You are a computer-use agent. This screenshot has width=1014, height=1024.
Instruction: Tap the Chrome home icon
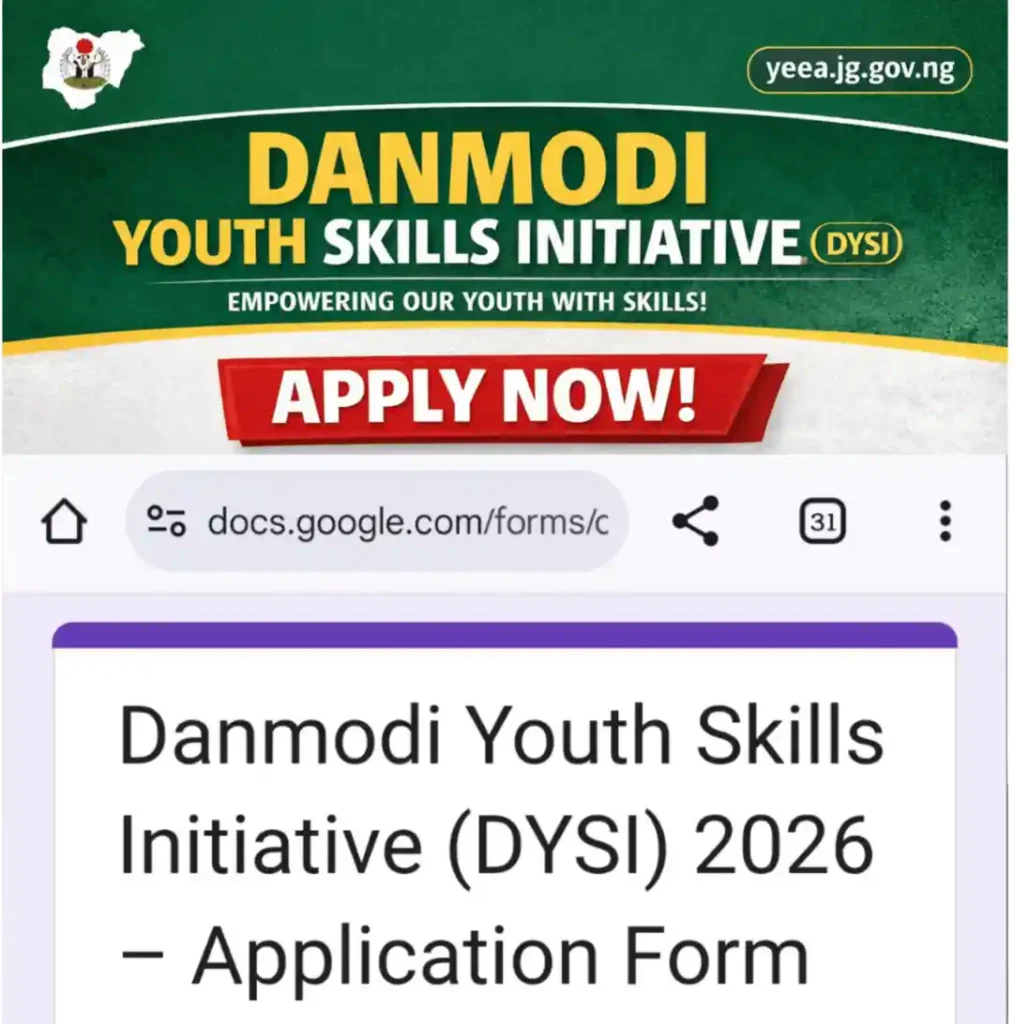point(64,521)
